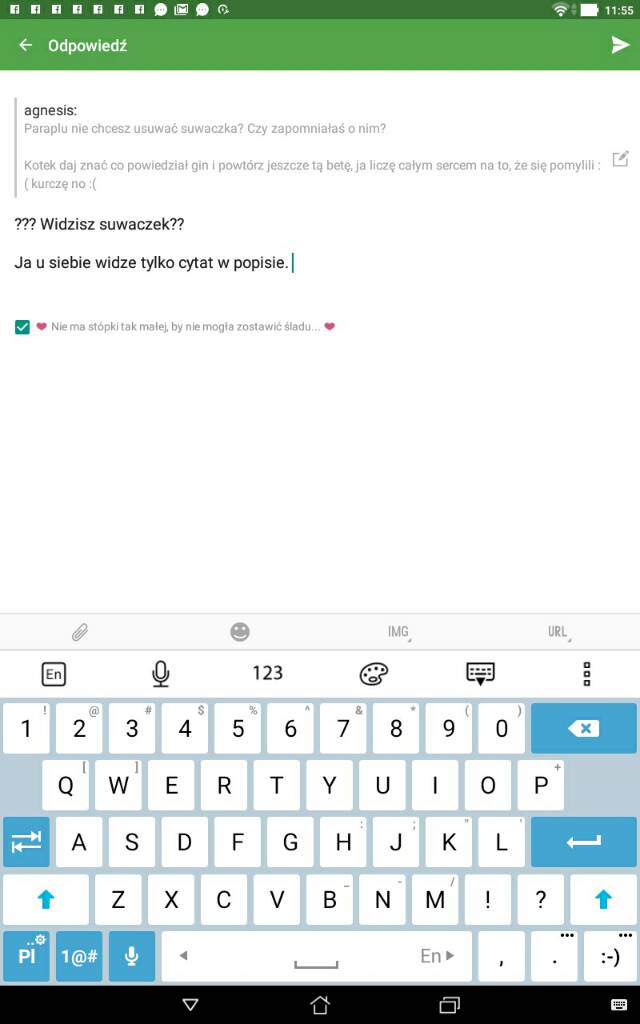Image resolution: width=640 pixels, height=1024 pixels.
Task: Switch keyboard language via En key
Action: 54,674
